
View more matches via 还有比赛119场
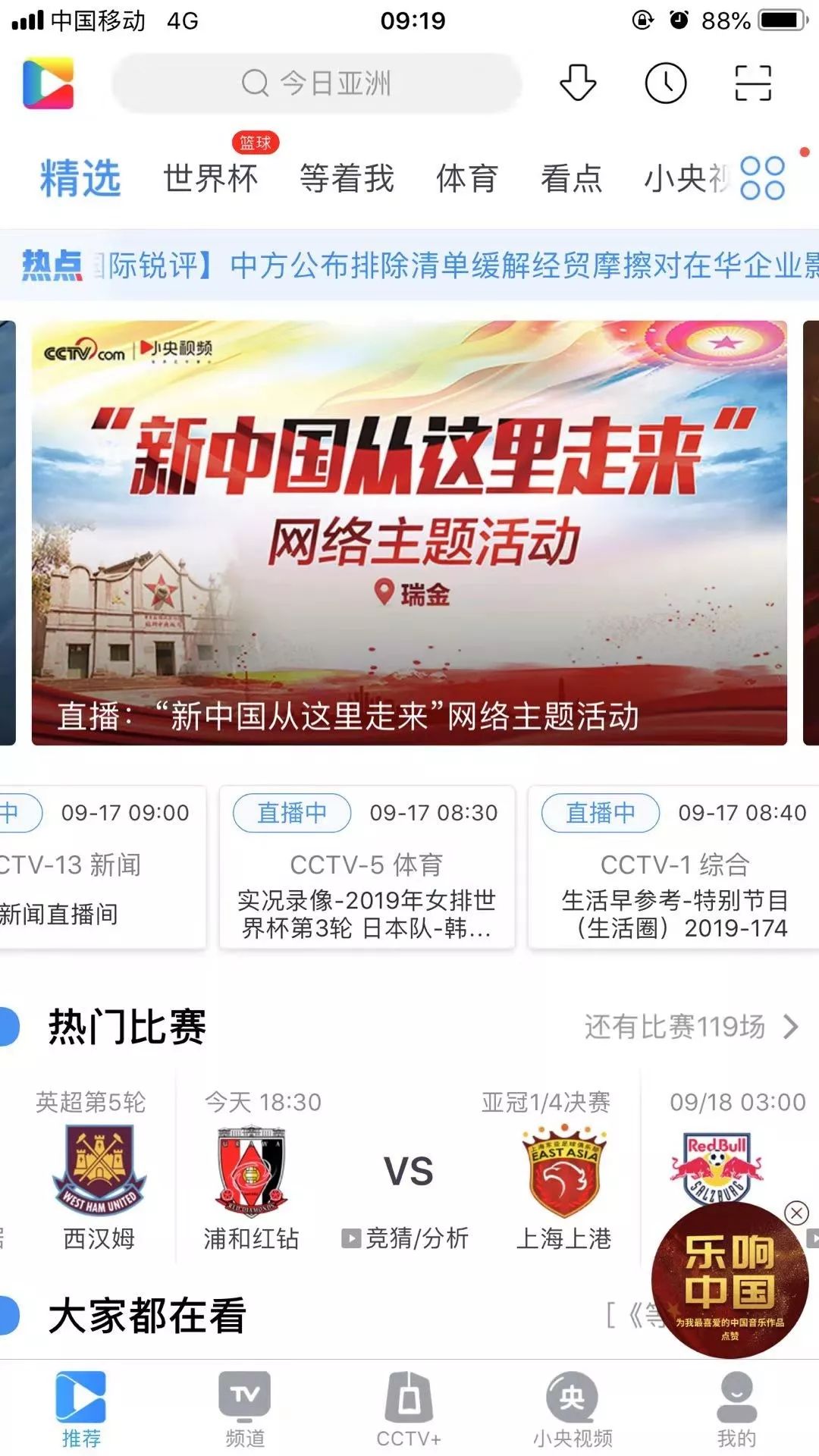(x=691, y=1027)
